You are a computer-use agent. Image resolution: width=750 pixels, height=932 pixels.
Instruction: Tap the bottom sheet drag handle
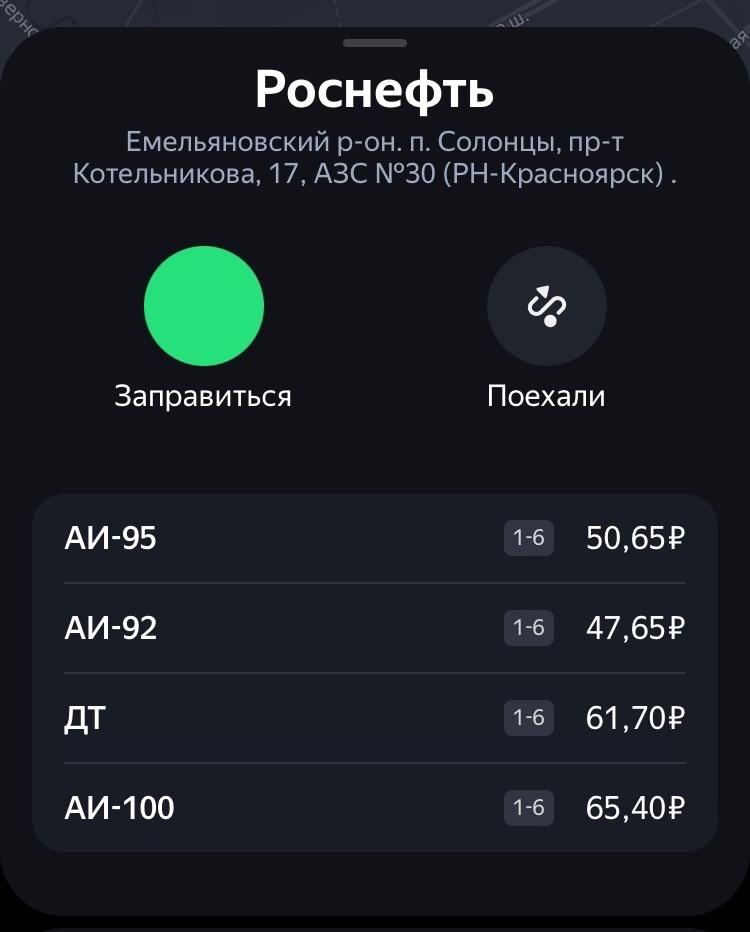[x=375, y=43]
